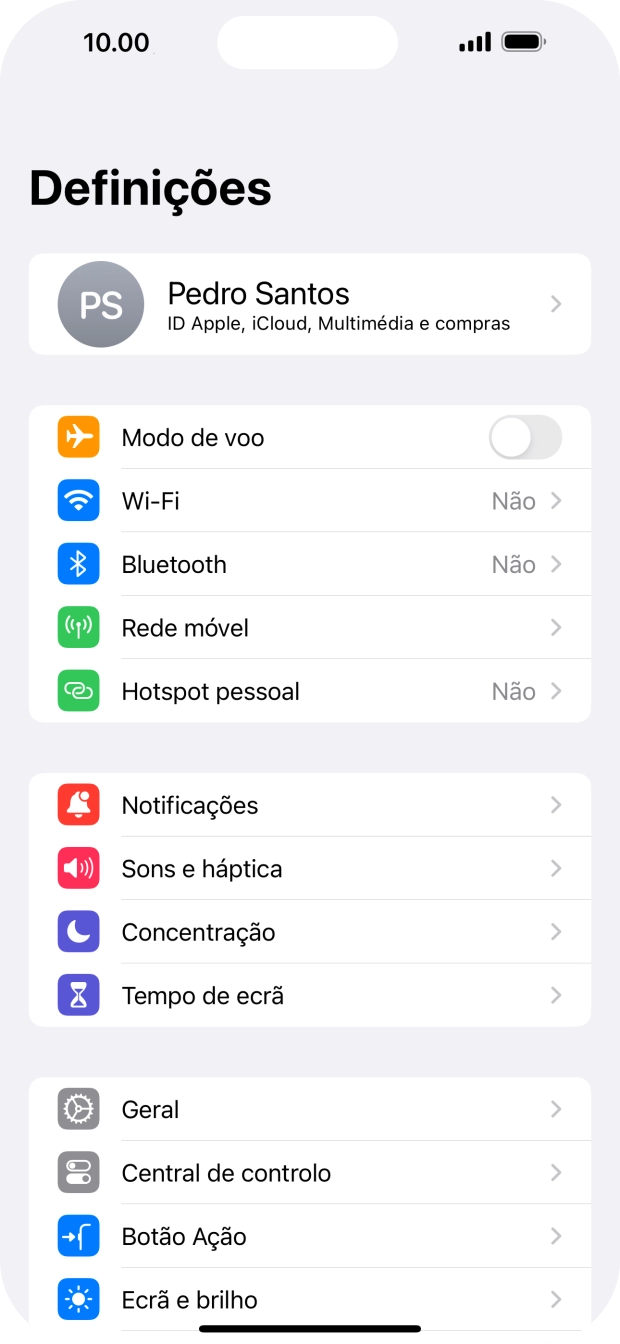Viewport: 620px width, 1344px height.
Task: Toggle Modo de voo switch
Action: click(x=525, y=438)
